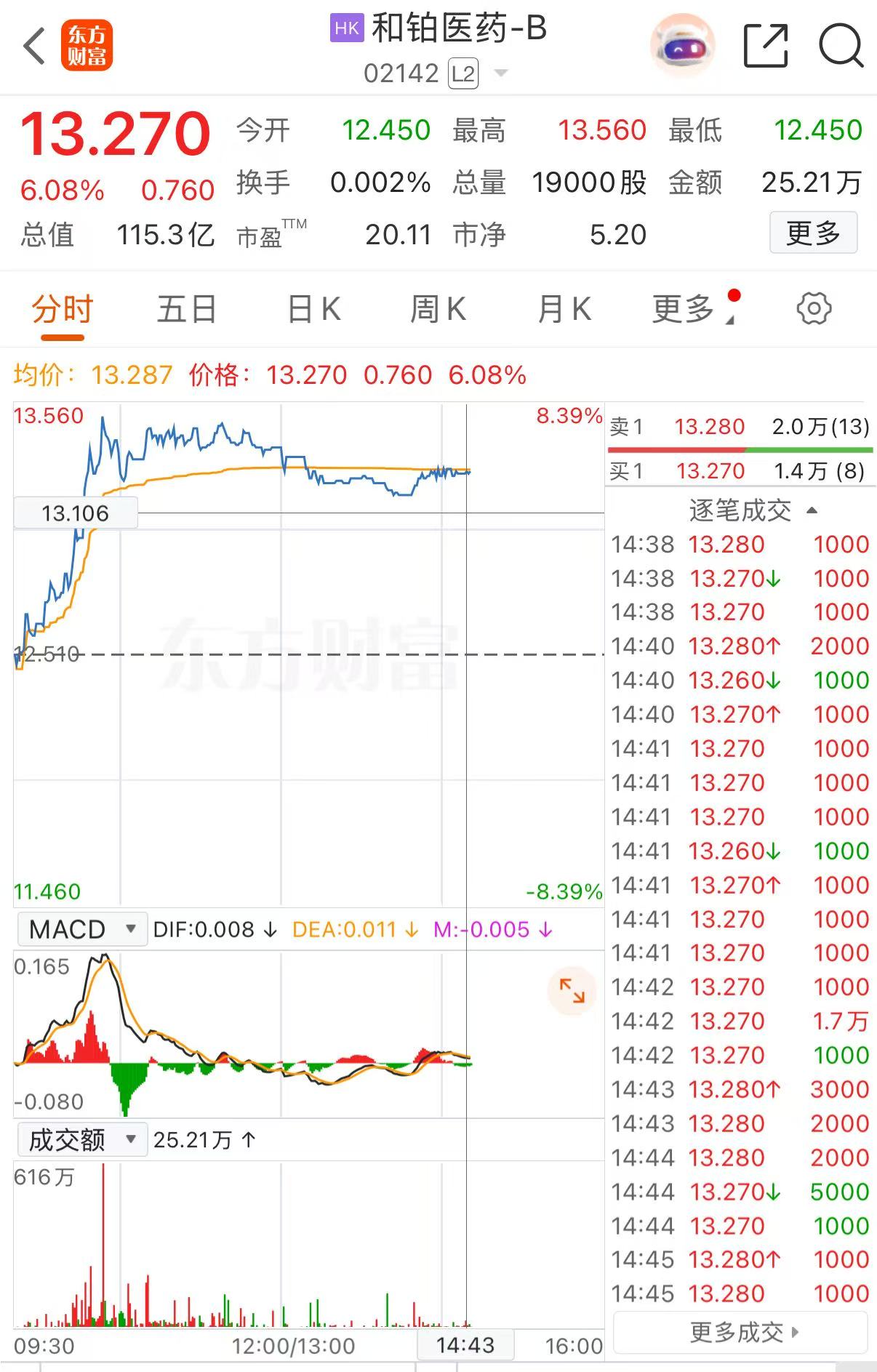Open the search magnifier icon
The width and height of the screenshot is (877, 1372).
tap(841, 47)
